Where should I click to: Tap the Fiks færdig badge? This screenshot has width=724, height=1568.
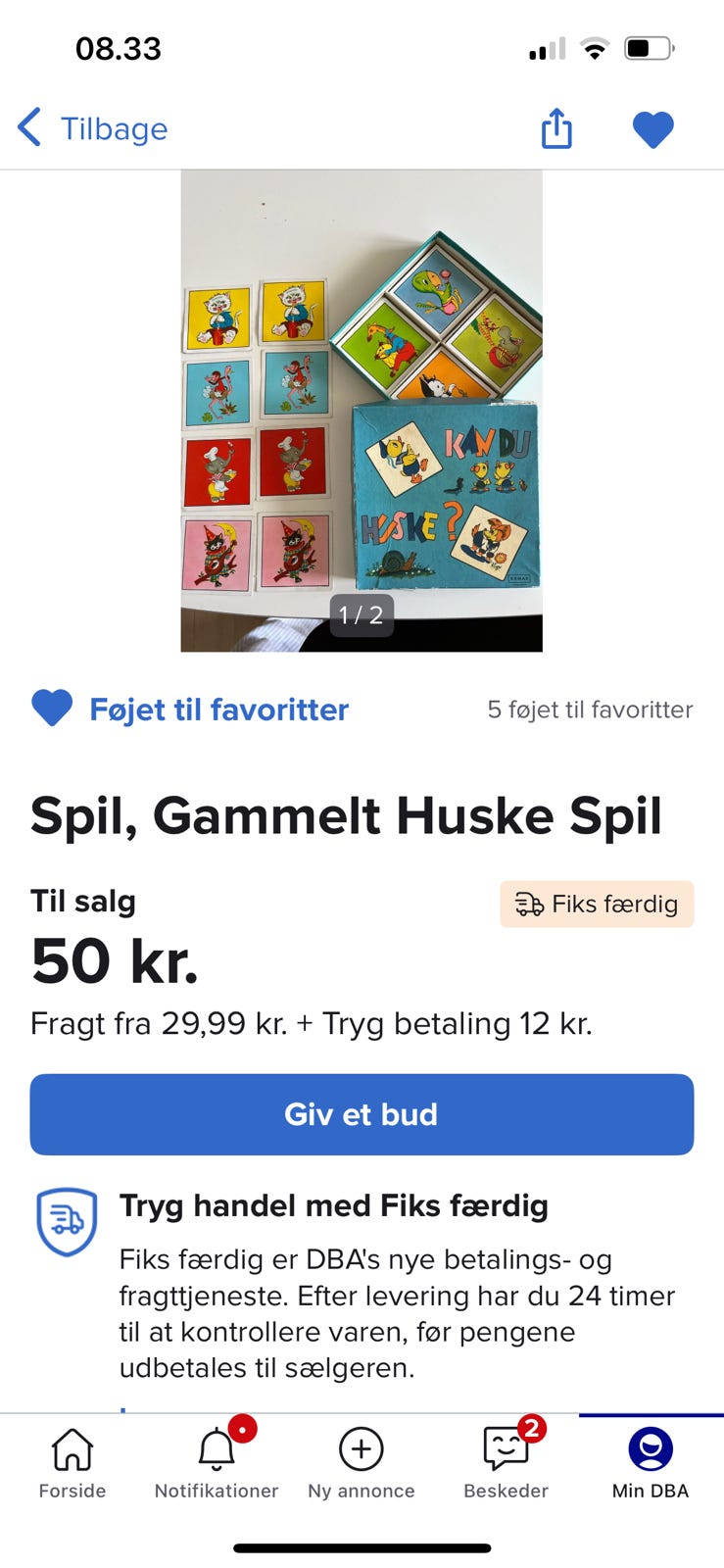[x=597, y=905]
